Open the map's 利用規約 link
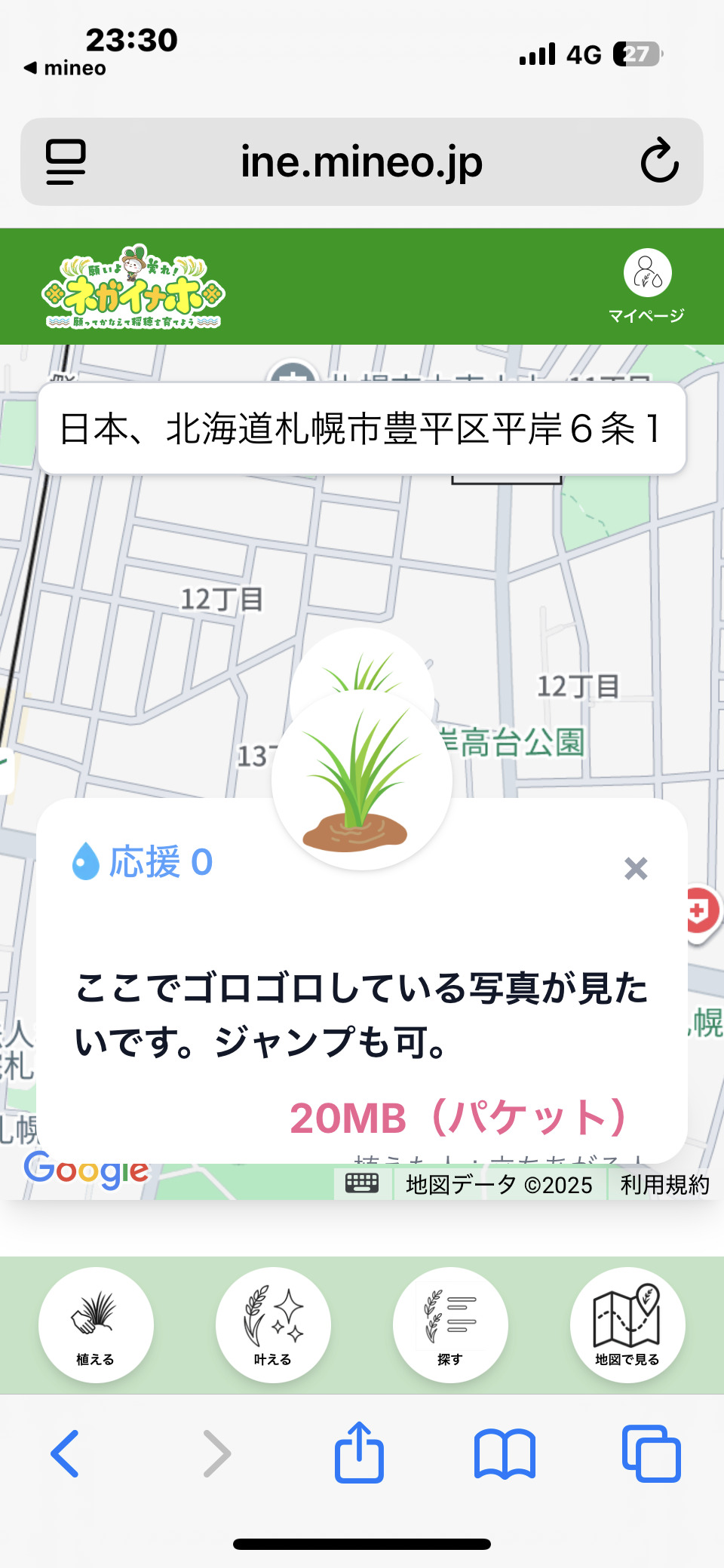Image resolution: width=724 pixels, height=1568 pixels. (664, 1184)
